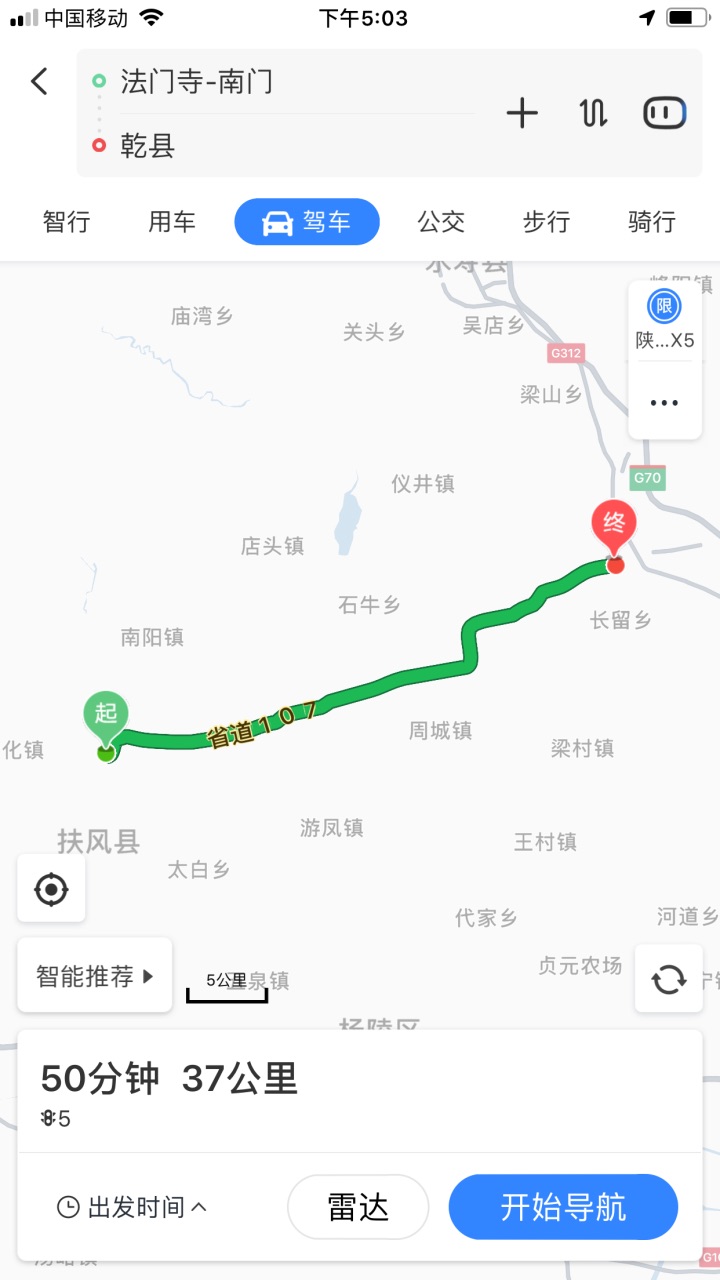Center the map on my location
Screen dimensions: 720x1280
51,888
